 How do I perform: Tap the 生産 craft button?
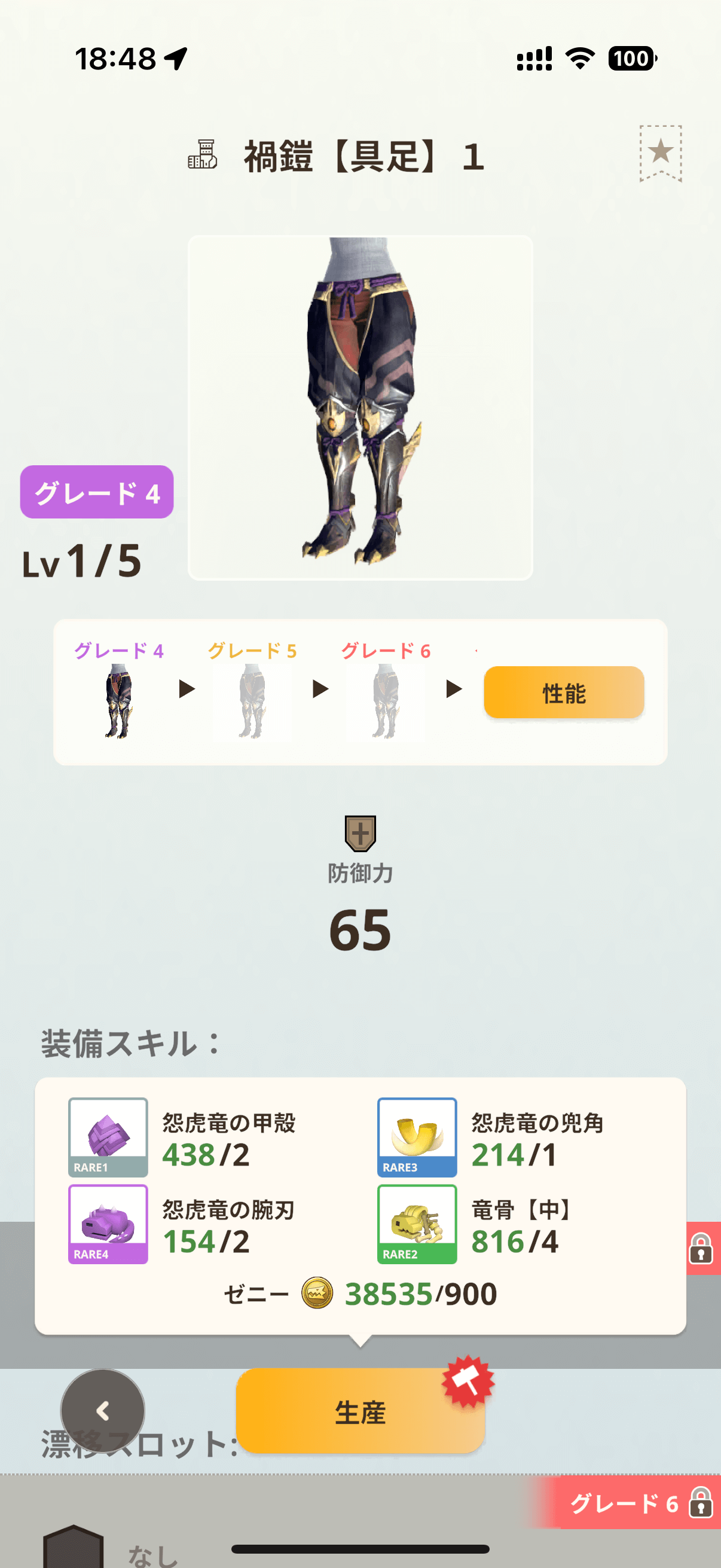359,1411
